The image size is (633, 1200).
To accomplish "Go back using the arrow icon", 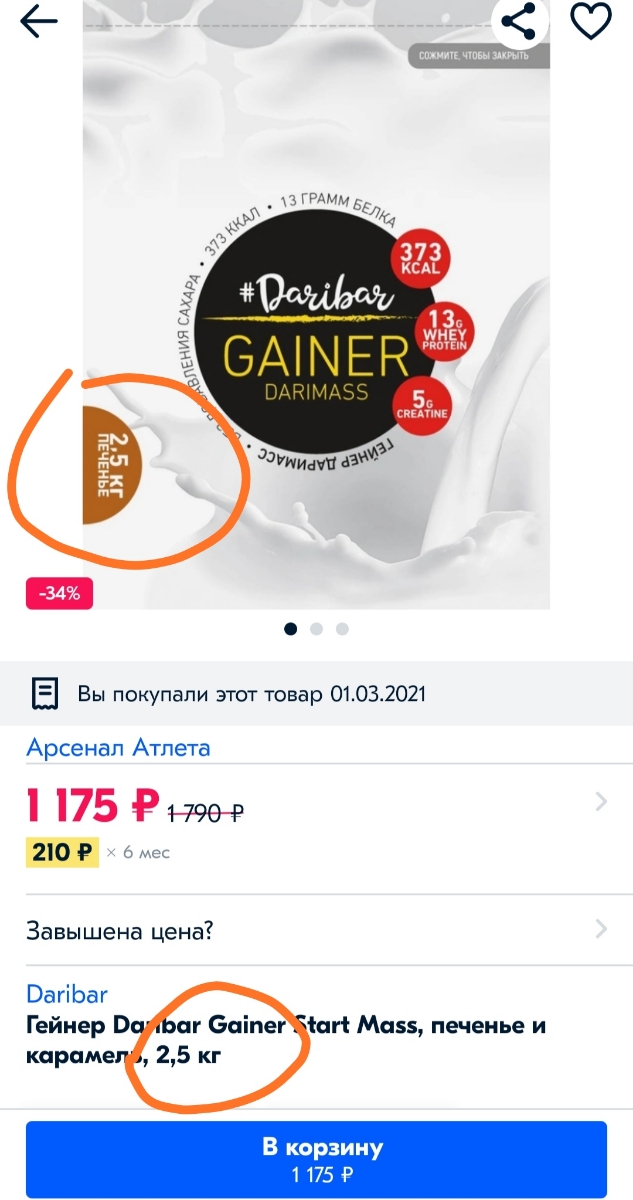I will click(38, 22).
